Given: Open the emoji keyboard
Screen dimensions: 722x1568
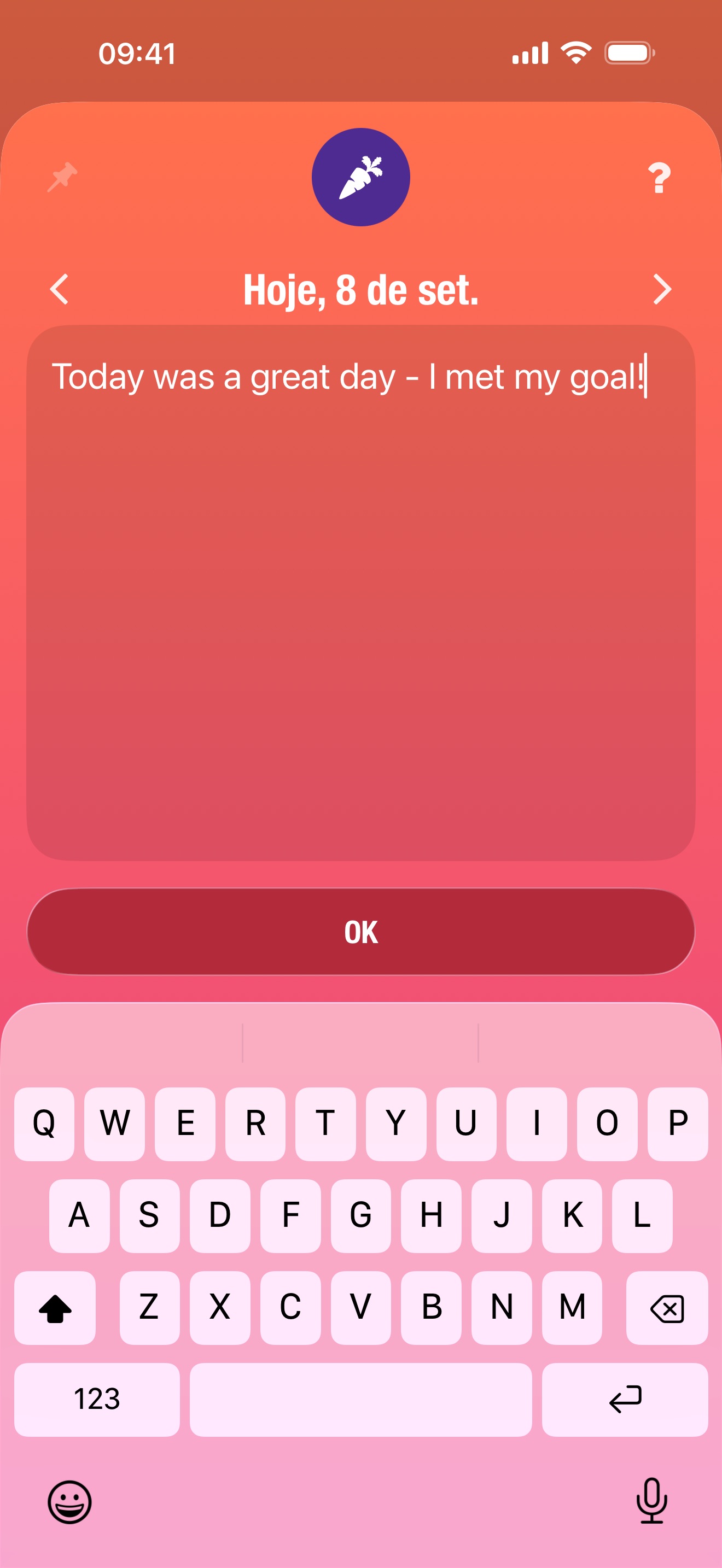Looking at the screenshot, I should [x=69, y=1502].
